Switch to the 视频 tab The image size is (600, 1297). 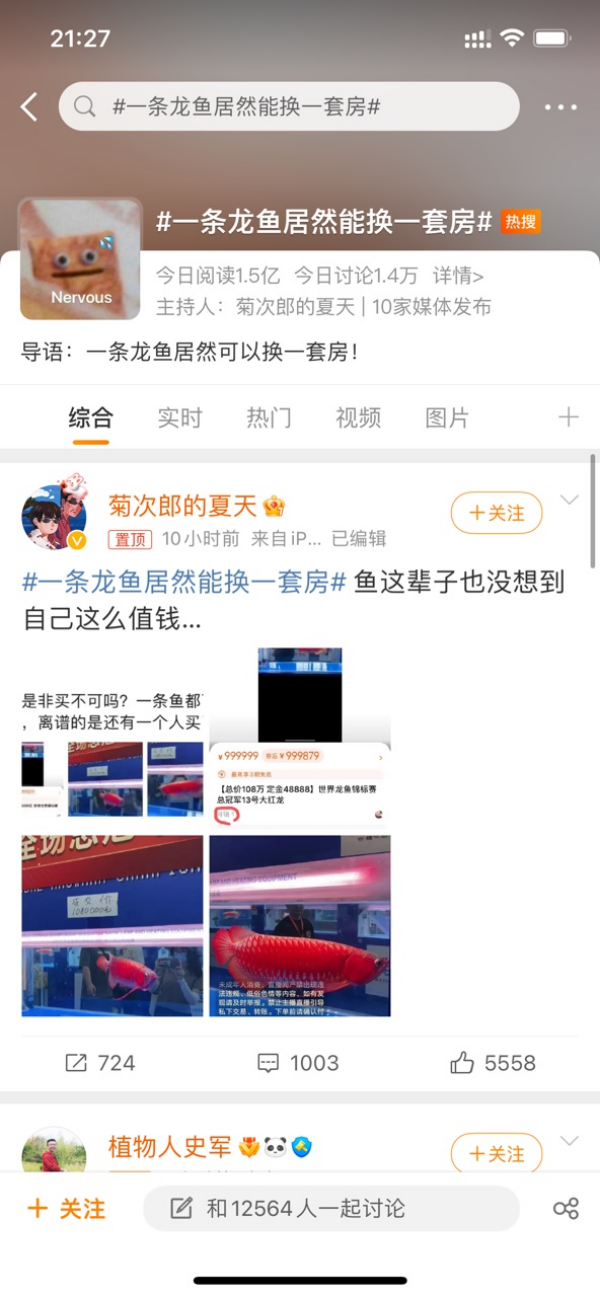pos(358,418)
